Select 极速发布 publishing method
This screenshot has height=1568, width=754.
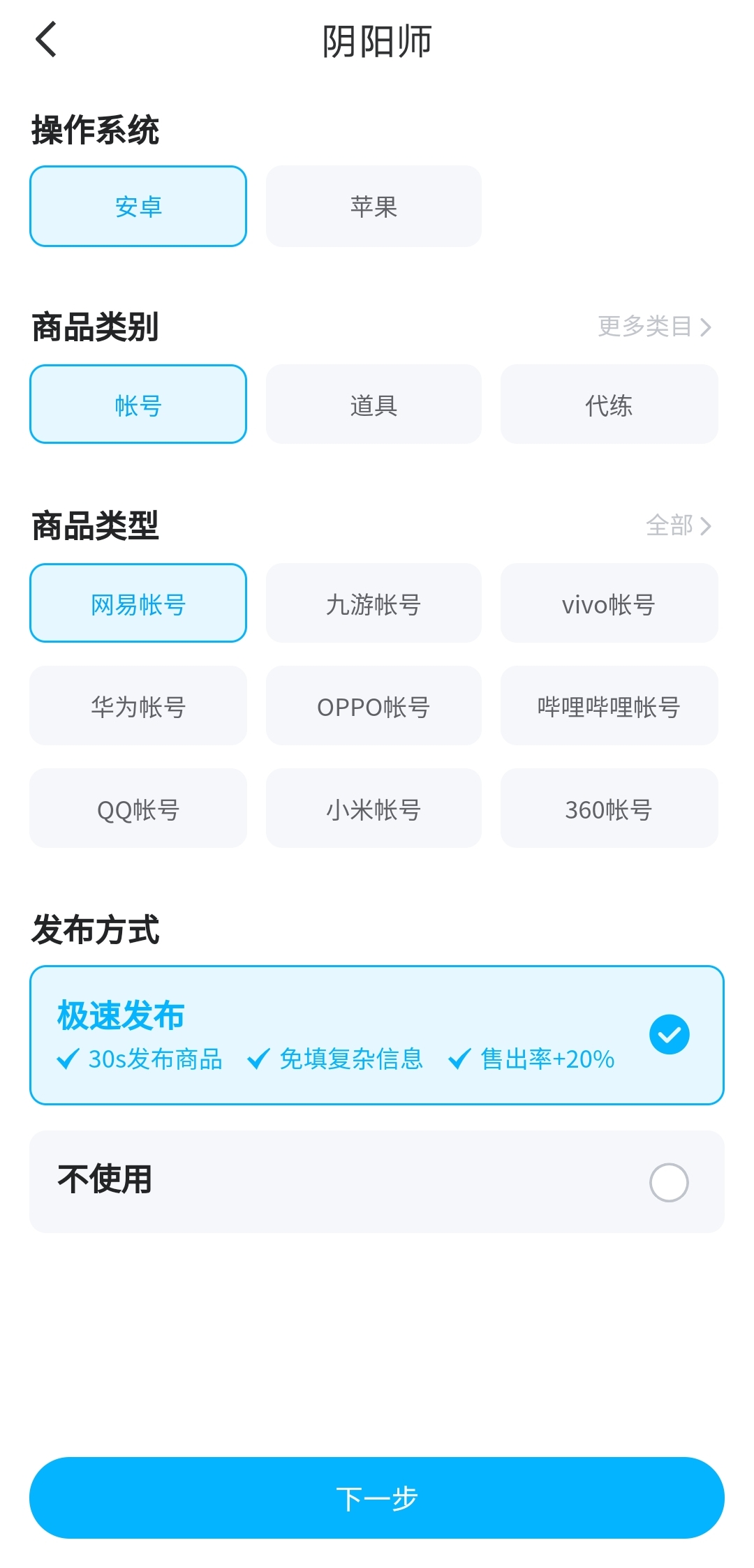pos(376,1035)
